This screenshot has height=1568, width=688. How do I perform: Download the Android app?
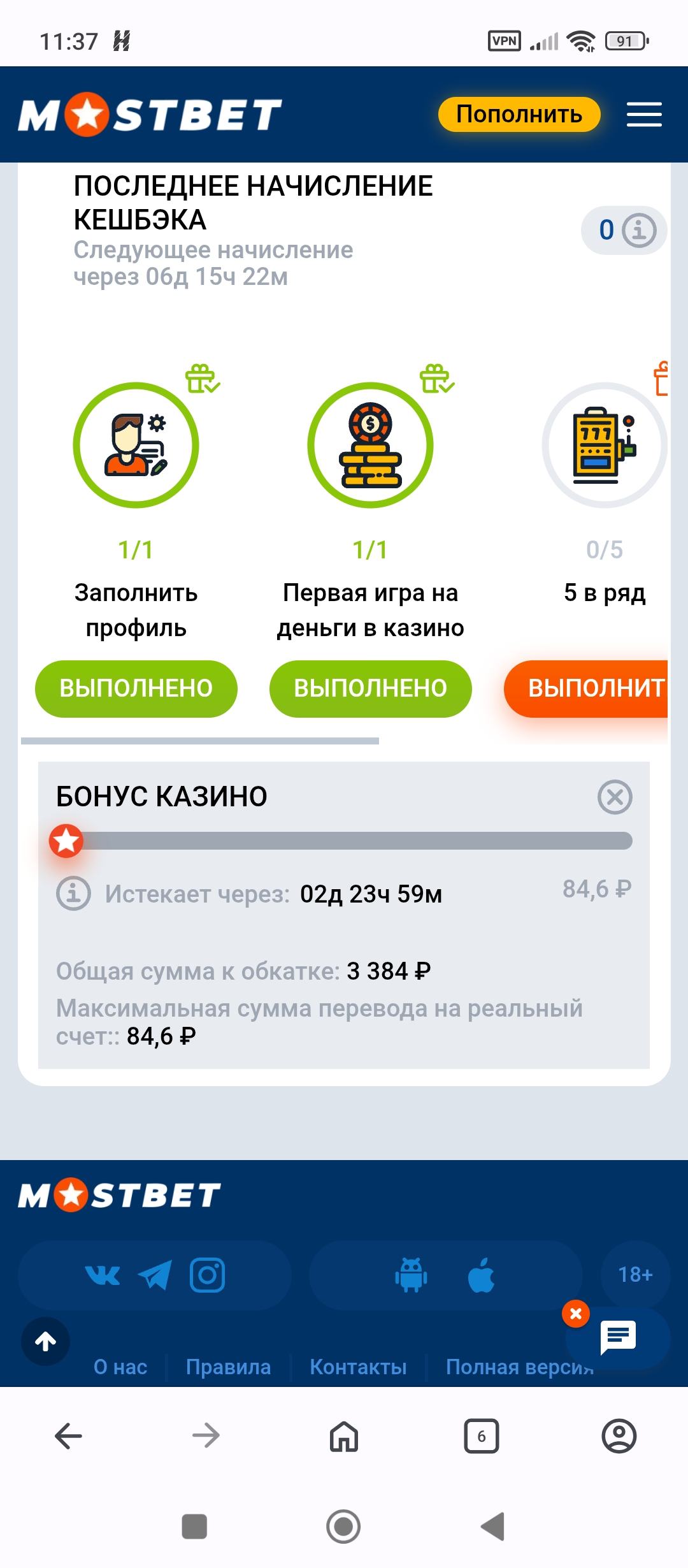tap(411, 1275)
